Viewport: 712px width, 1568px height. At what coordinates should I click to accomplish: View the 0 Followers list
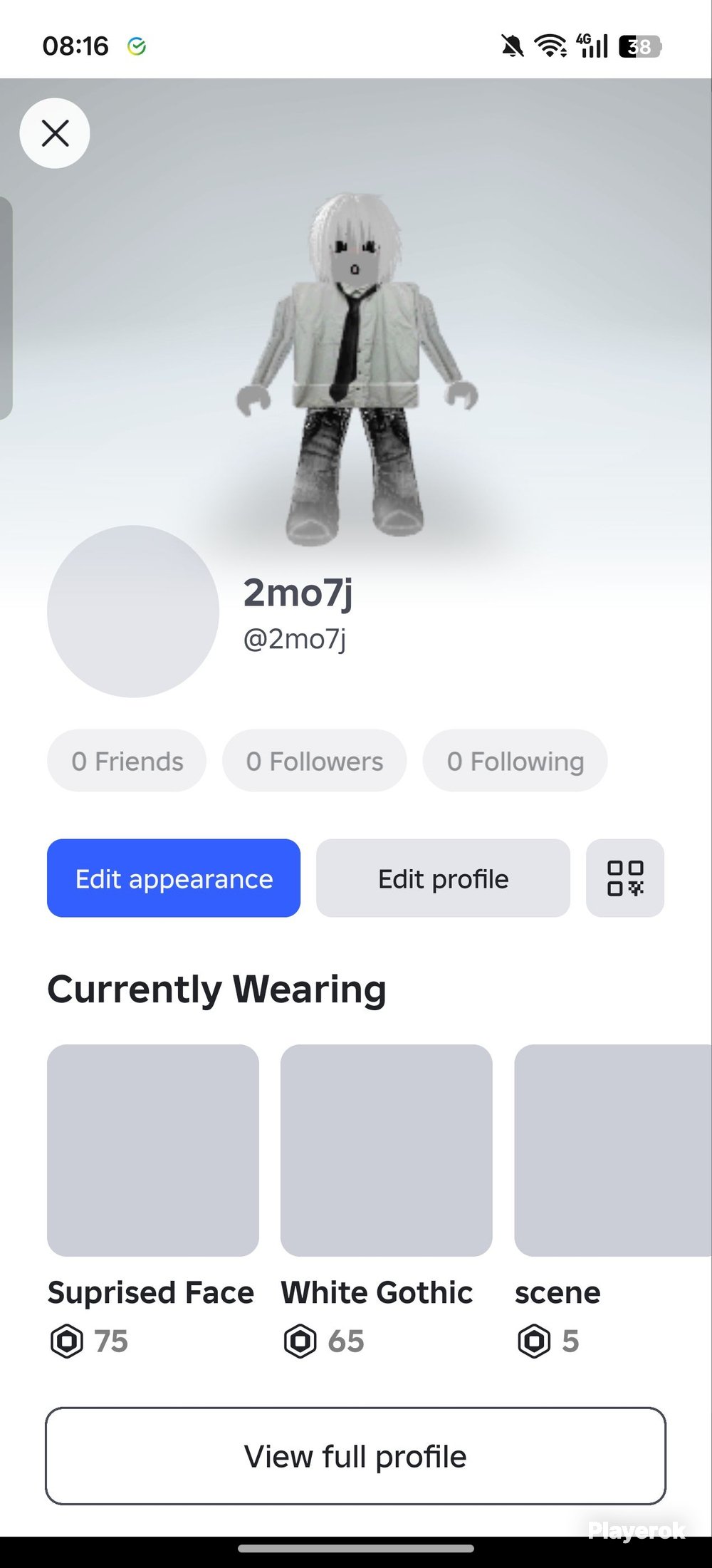pyautogui.click(x=315, y=761)
